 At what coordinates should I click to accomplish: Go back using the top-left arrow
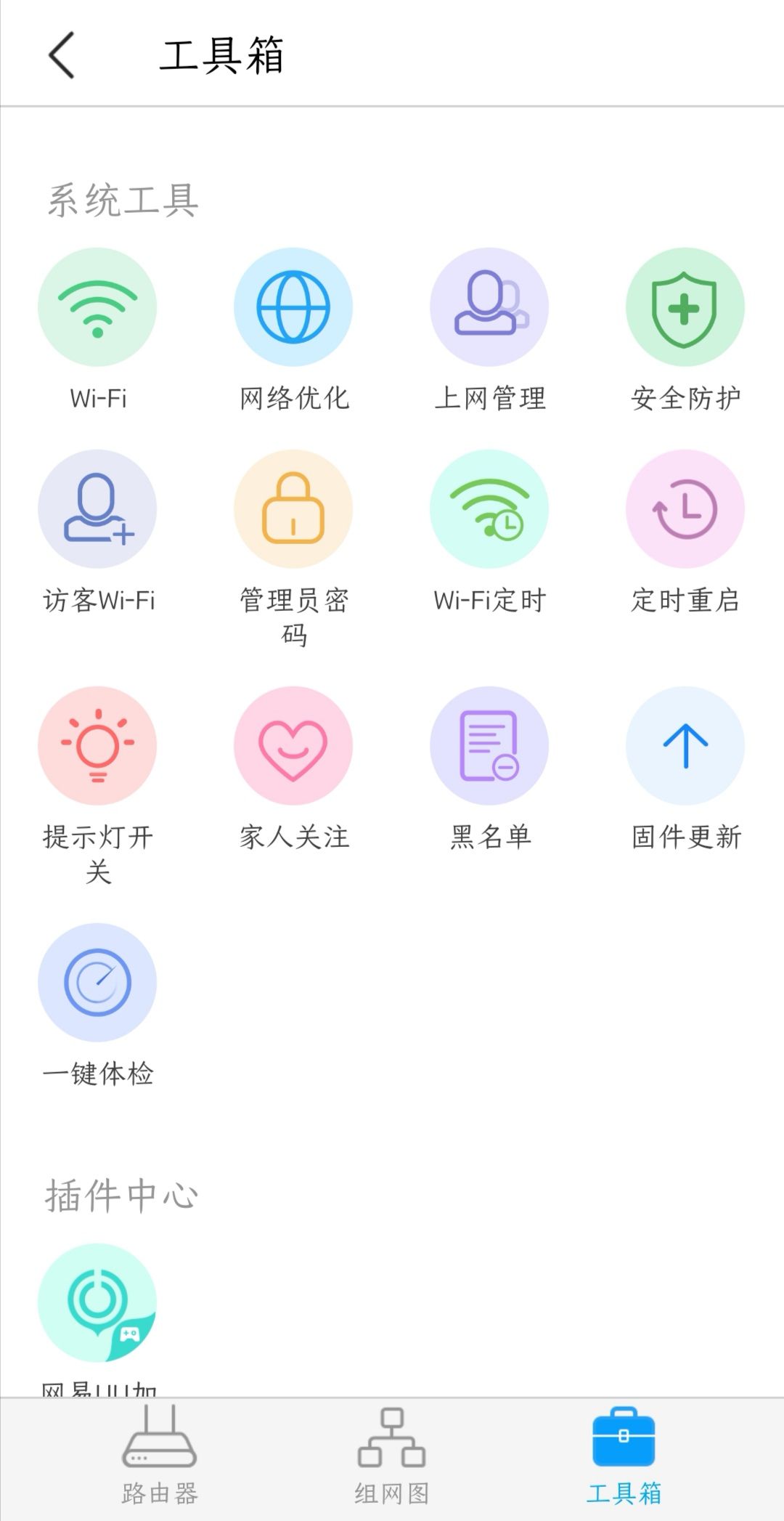[62, 55]
